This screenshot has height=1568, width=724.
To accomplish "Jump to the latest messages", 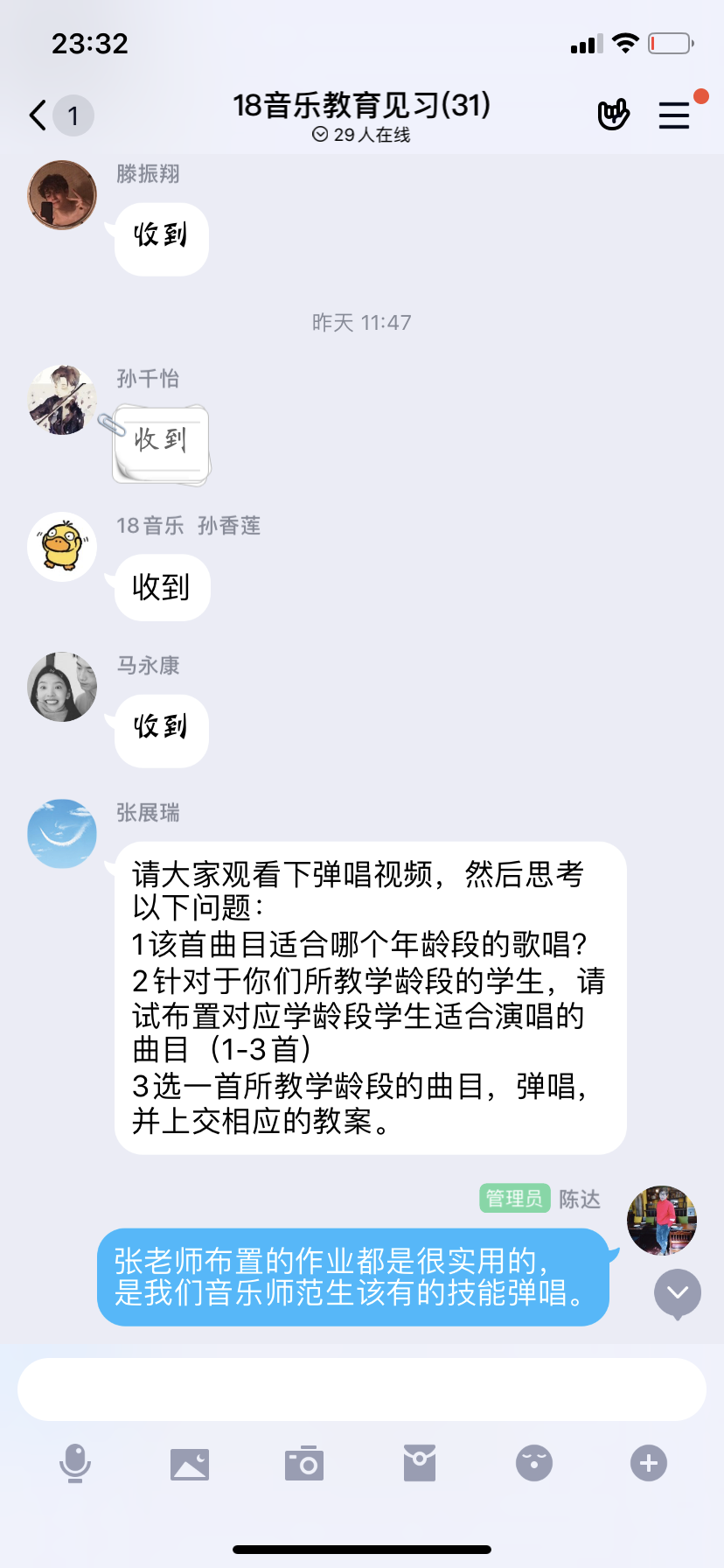I will point(678,1293).
